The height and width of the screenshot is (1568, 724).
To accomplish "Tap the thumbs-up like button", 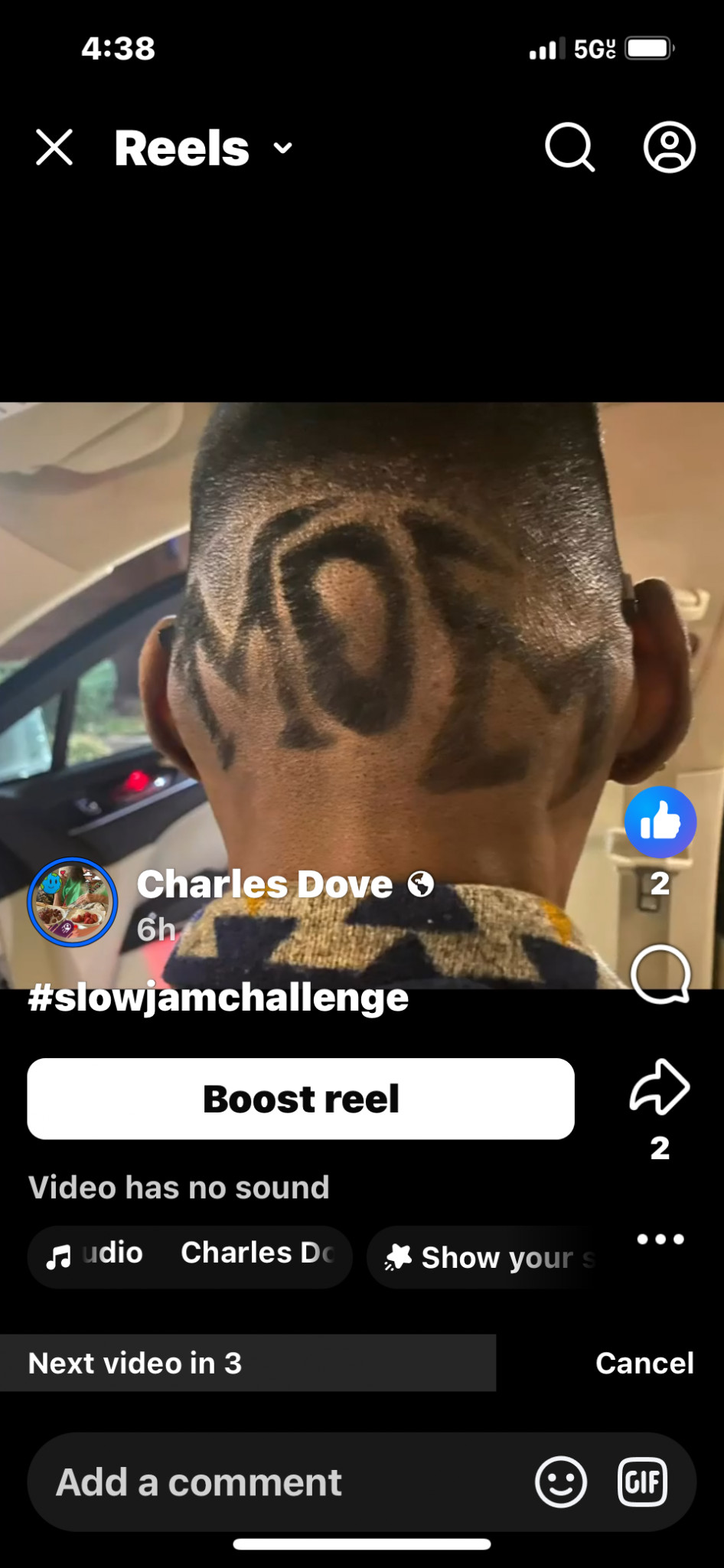I will click(660, 822).
